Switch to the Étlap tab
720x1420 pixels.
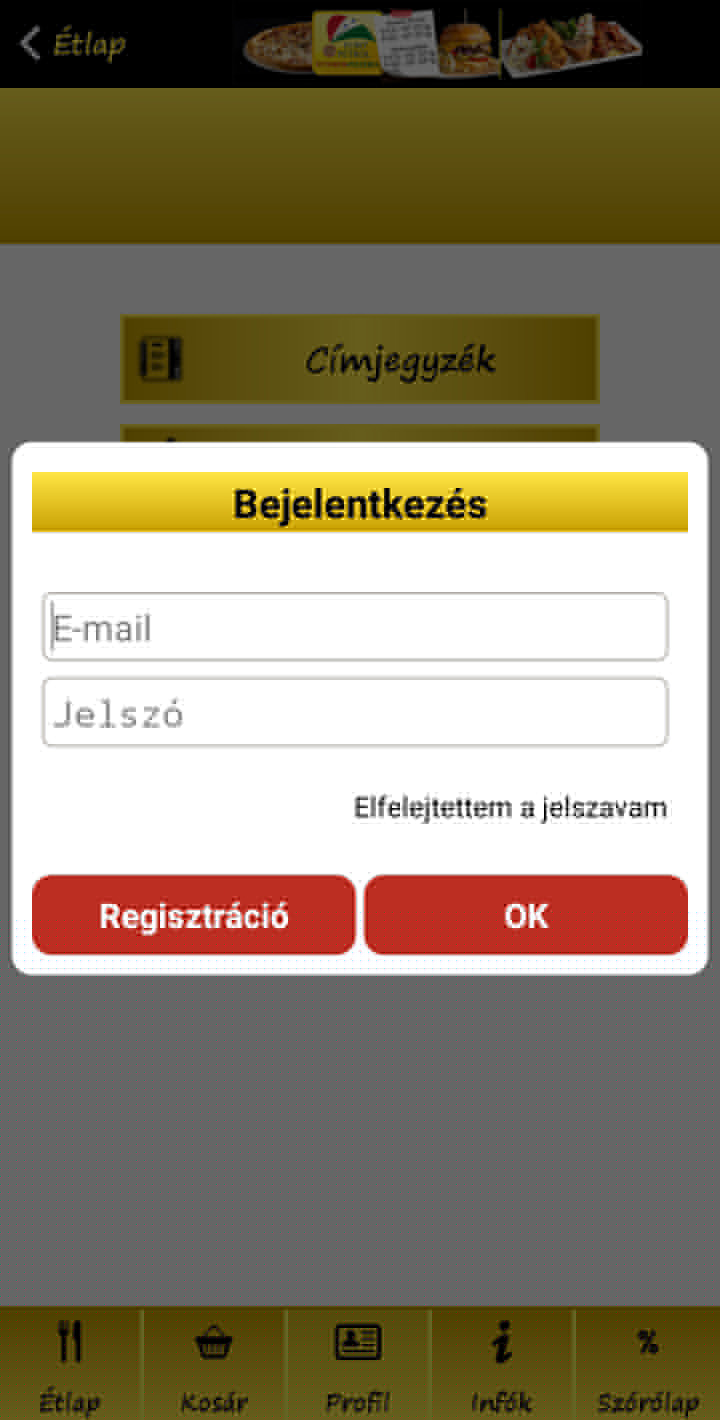point(70,1364)
